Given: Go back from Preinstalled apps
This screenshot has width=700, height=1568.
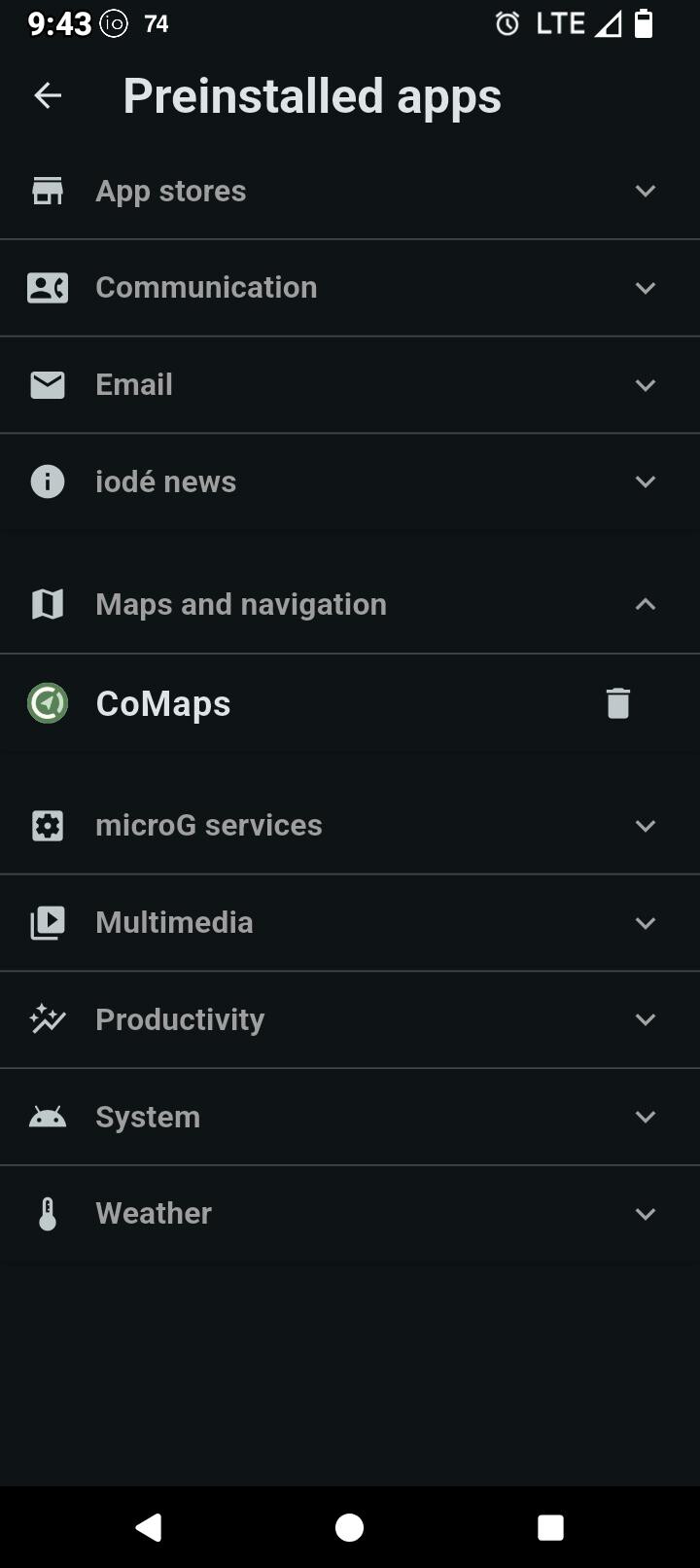Looking at the screenshot, I should (x=48, y=95).
